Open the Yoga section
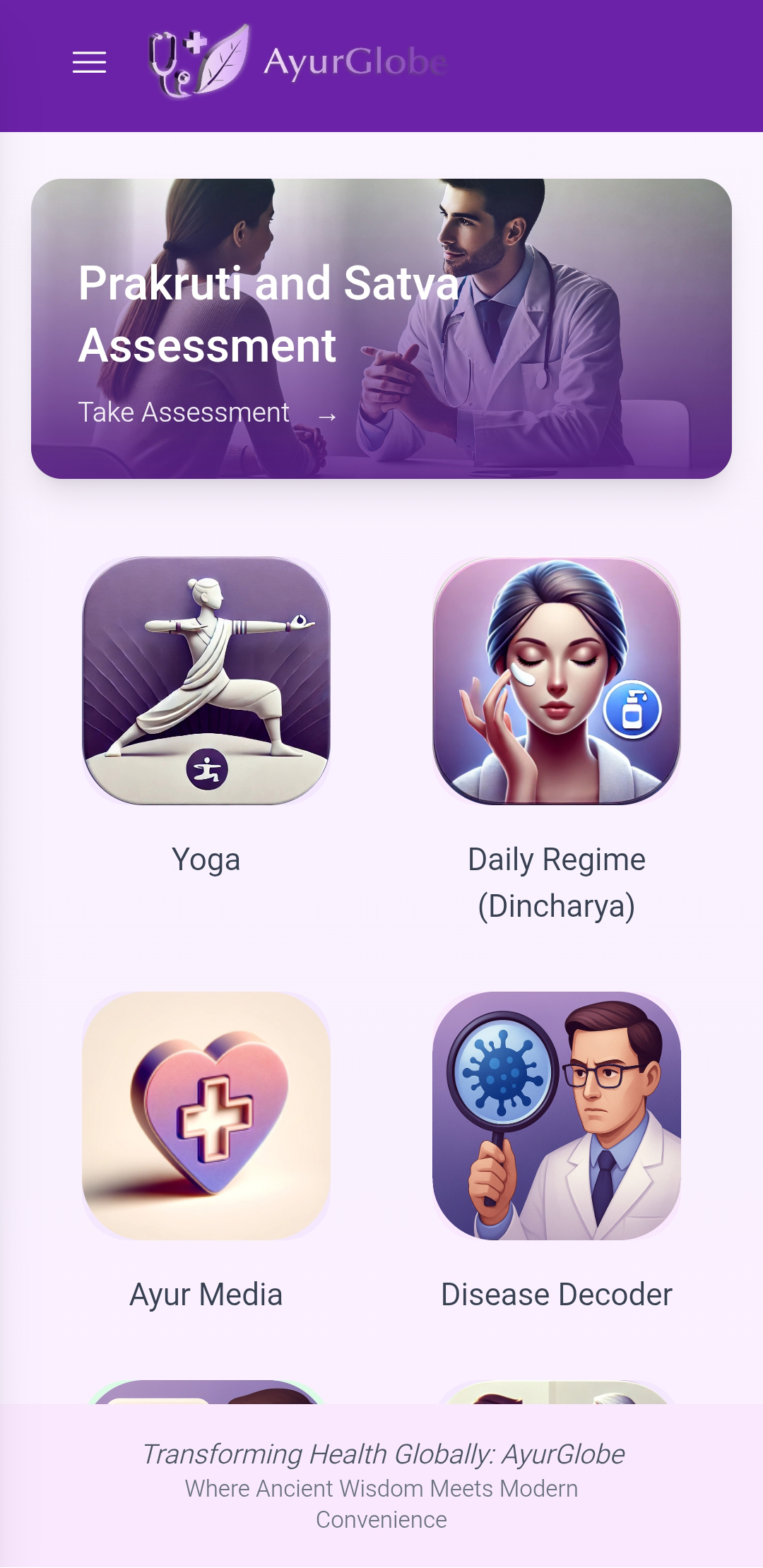This screenshot has width=763, height=1568. click(x=206, y=681)
